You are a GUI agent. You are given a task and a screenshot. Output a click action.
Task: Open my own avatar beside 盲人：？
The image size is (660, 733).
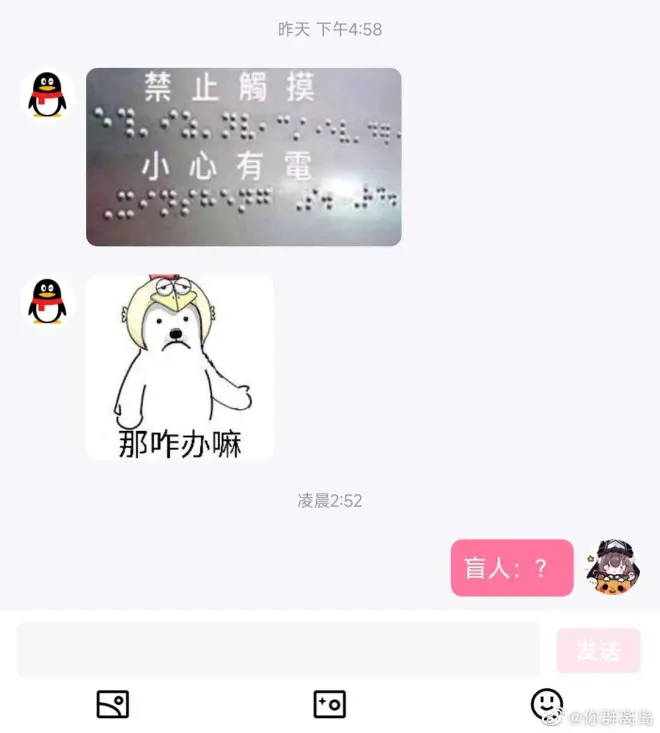(612, 567)
